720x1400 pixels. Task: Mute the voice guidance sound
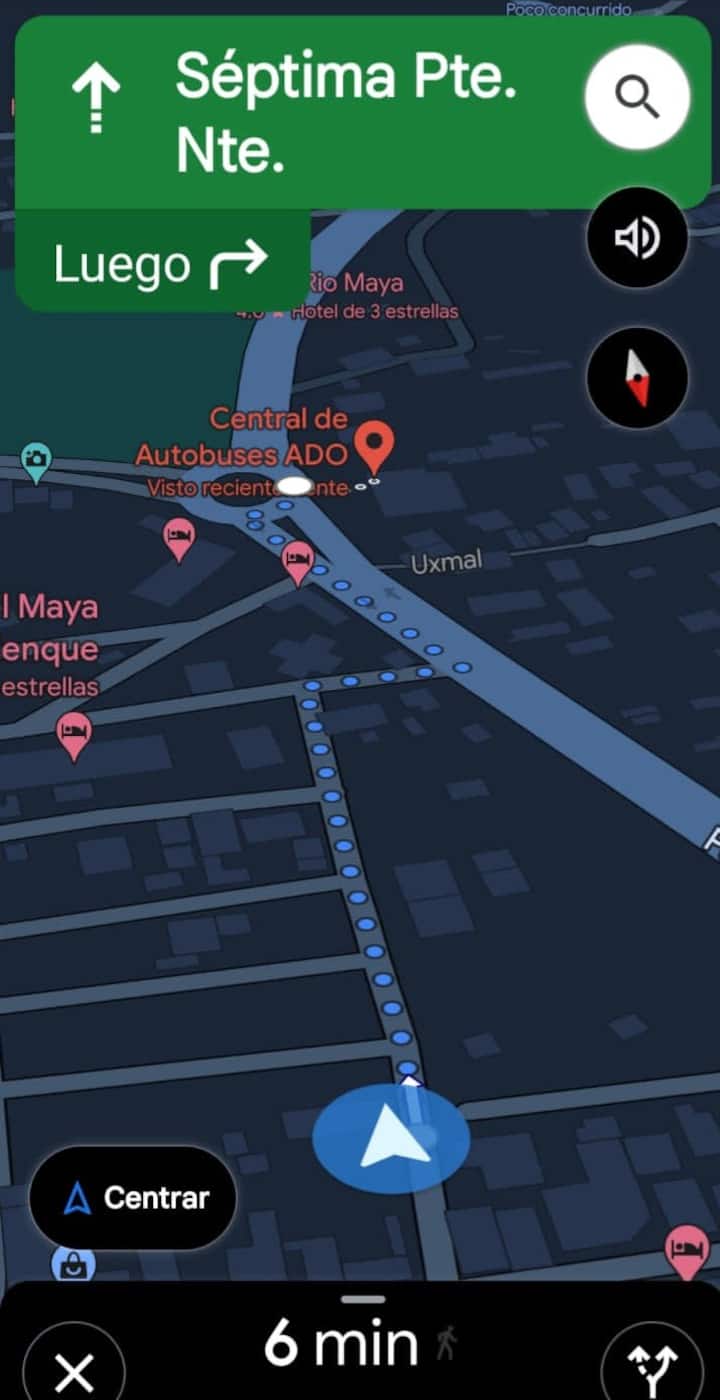pos(637,238)
